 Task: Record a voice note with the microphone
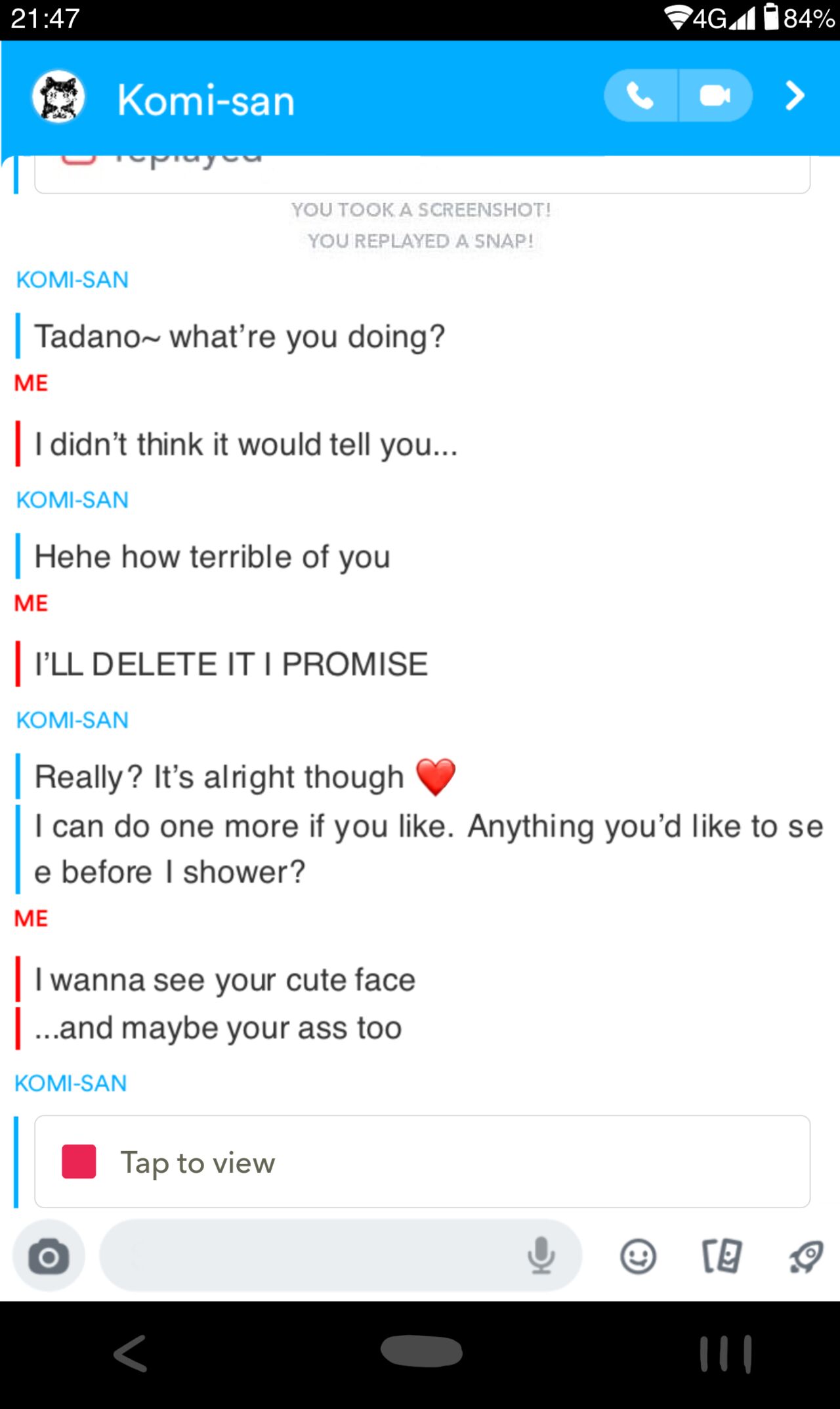coord(541,1255)
